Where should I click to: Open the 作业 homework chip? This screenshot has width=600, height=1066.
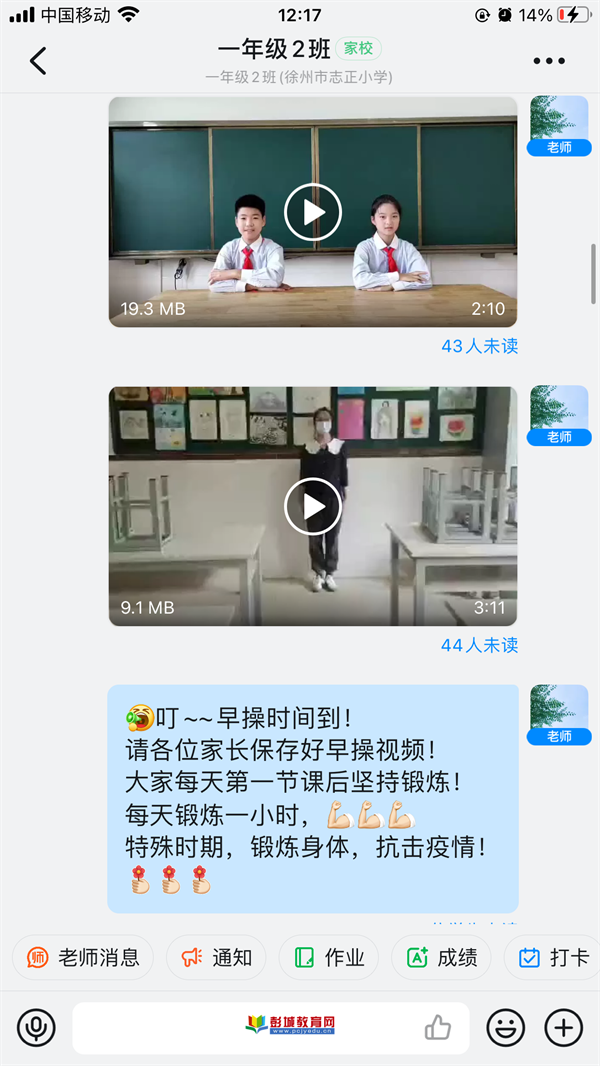(x=329, y=957)
